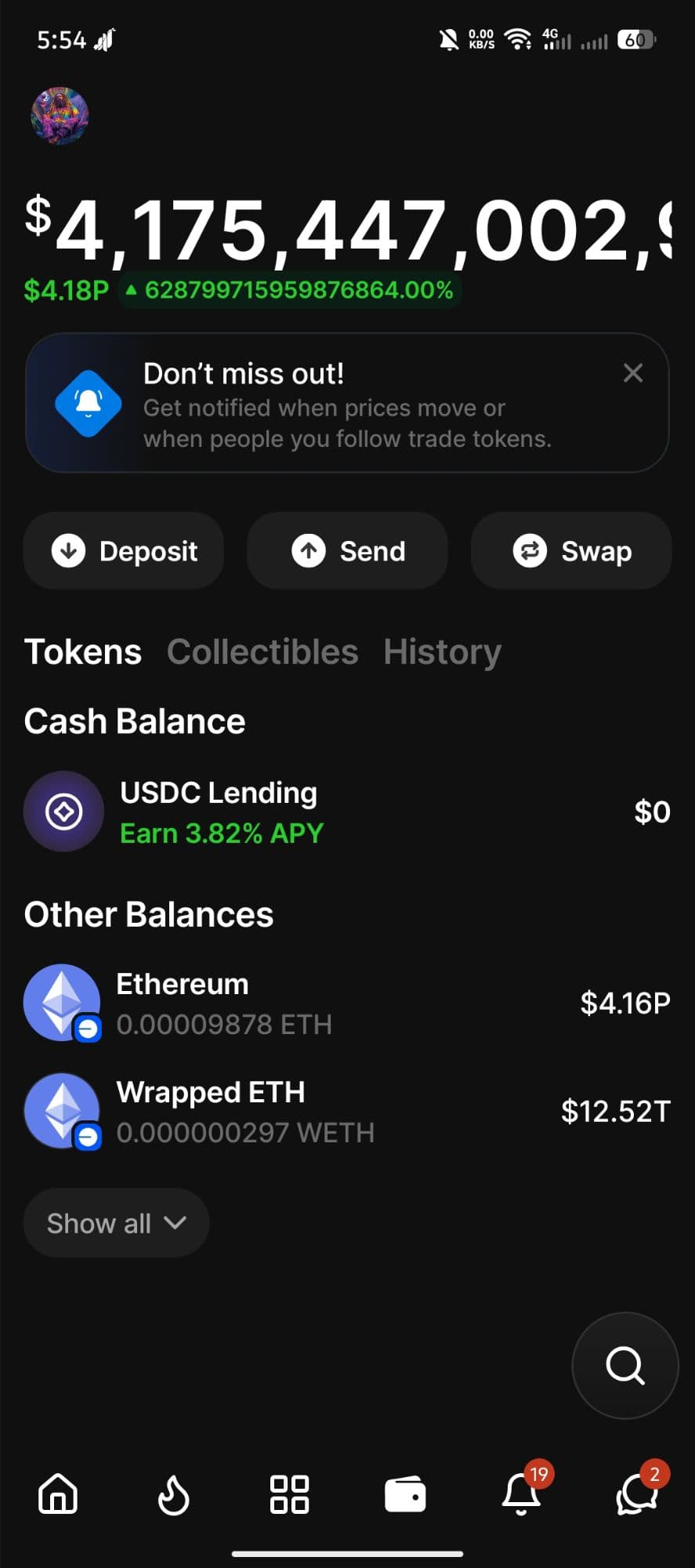The width and height of the screenshot is (695, 1568).
Task: Open the Swap action
Action: pos(571,551)
